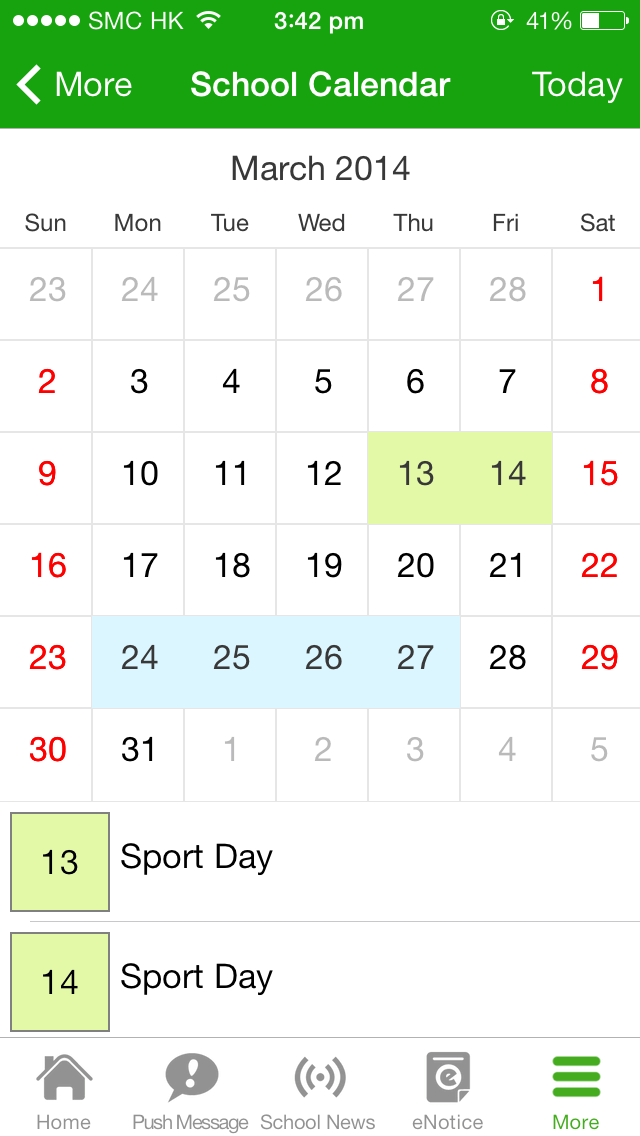The width and height of the screenshot is (640, 1136).
Task: Go back to the More screen
Action: point(75,85)
